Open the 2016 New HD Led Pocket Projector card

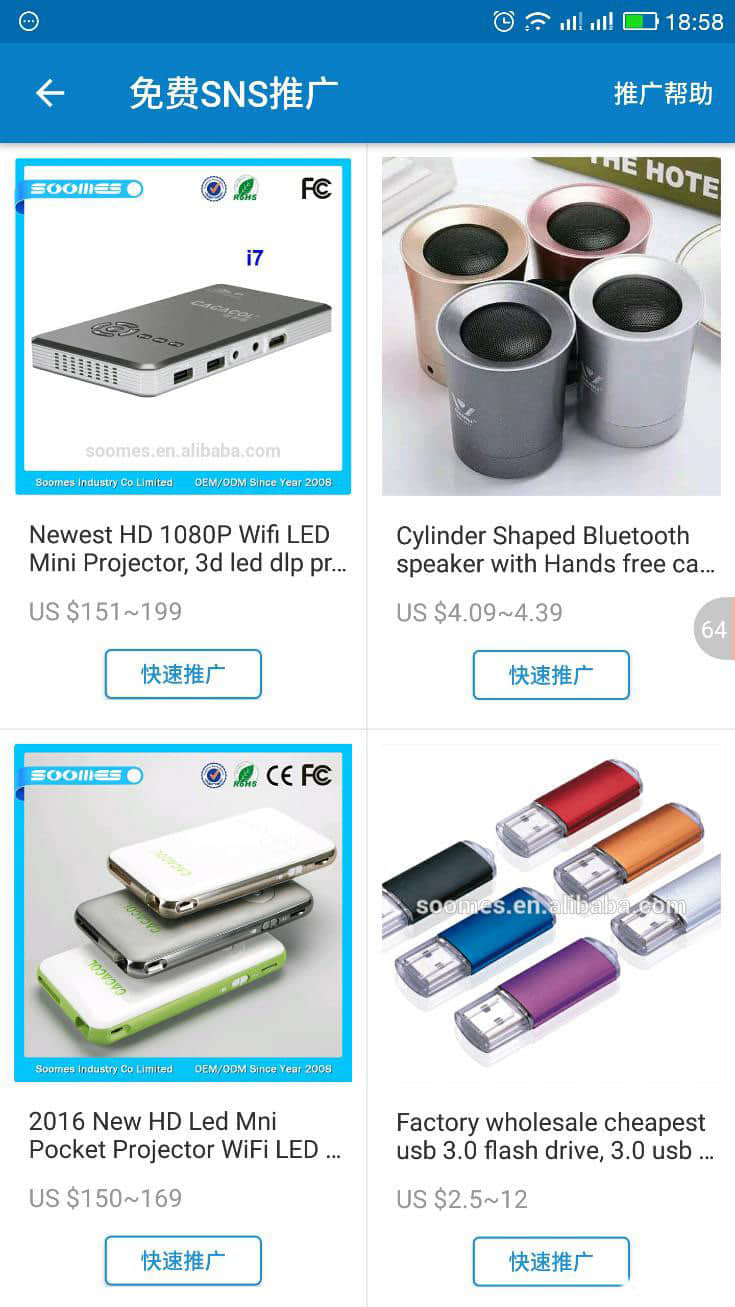coord(183,912)
